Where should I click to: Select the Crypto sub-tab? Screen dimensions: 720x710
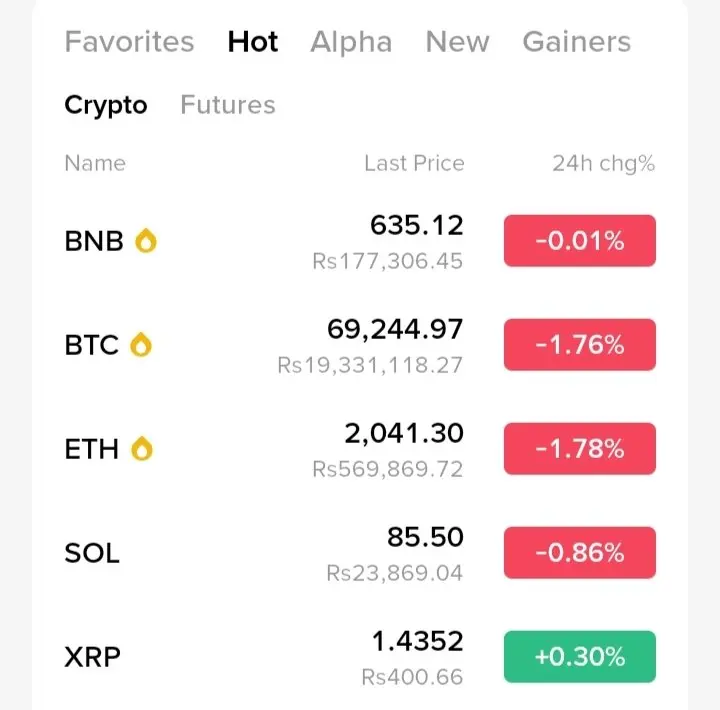[105, 105]
